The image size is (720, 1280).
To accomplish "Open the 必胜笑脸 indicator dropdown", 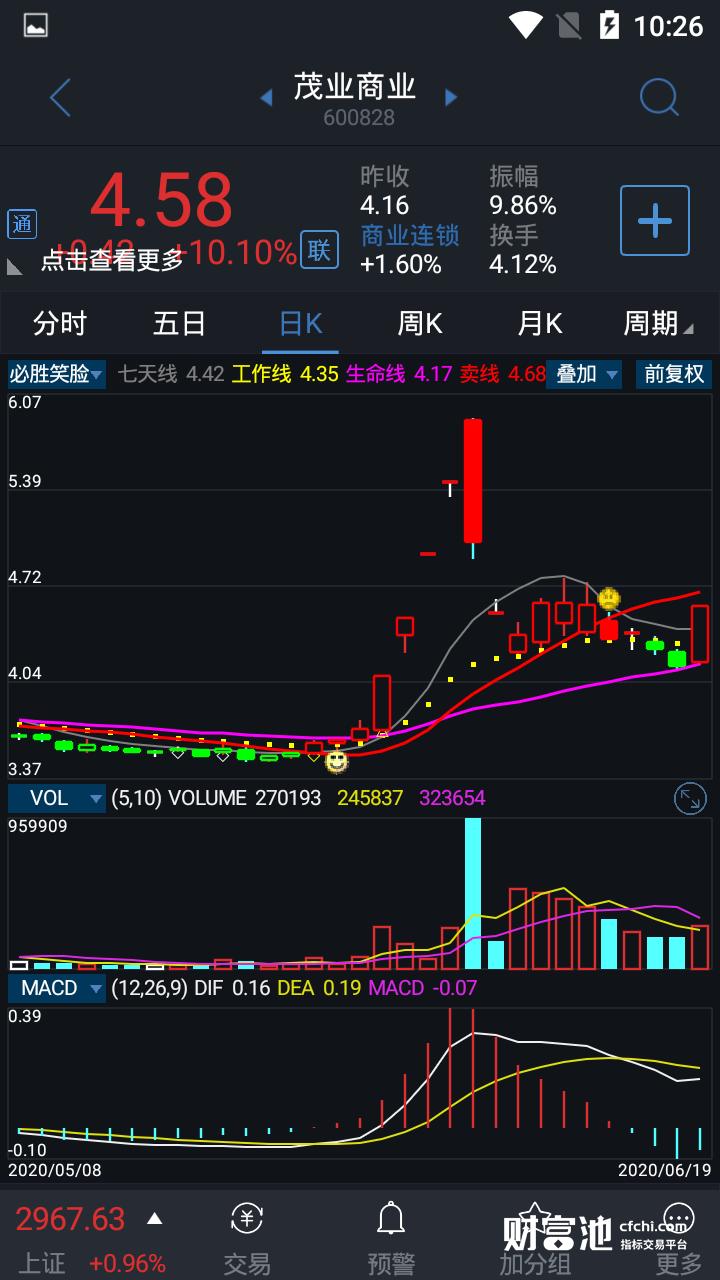I will click(57, 375).
